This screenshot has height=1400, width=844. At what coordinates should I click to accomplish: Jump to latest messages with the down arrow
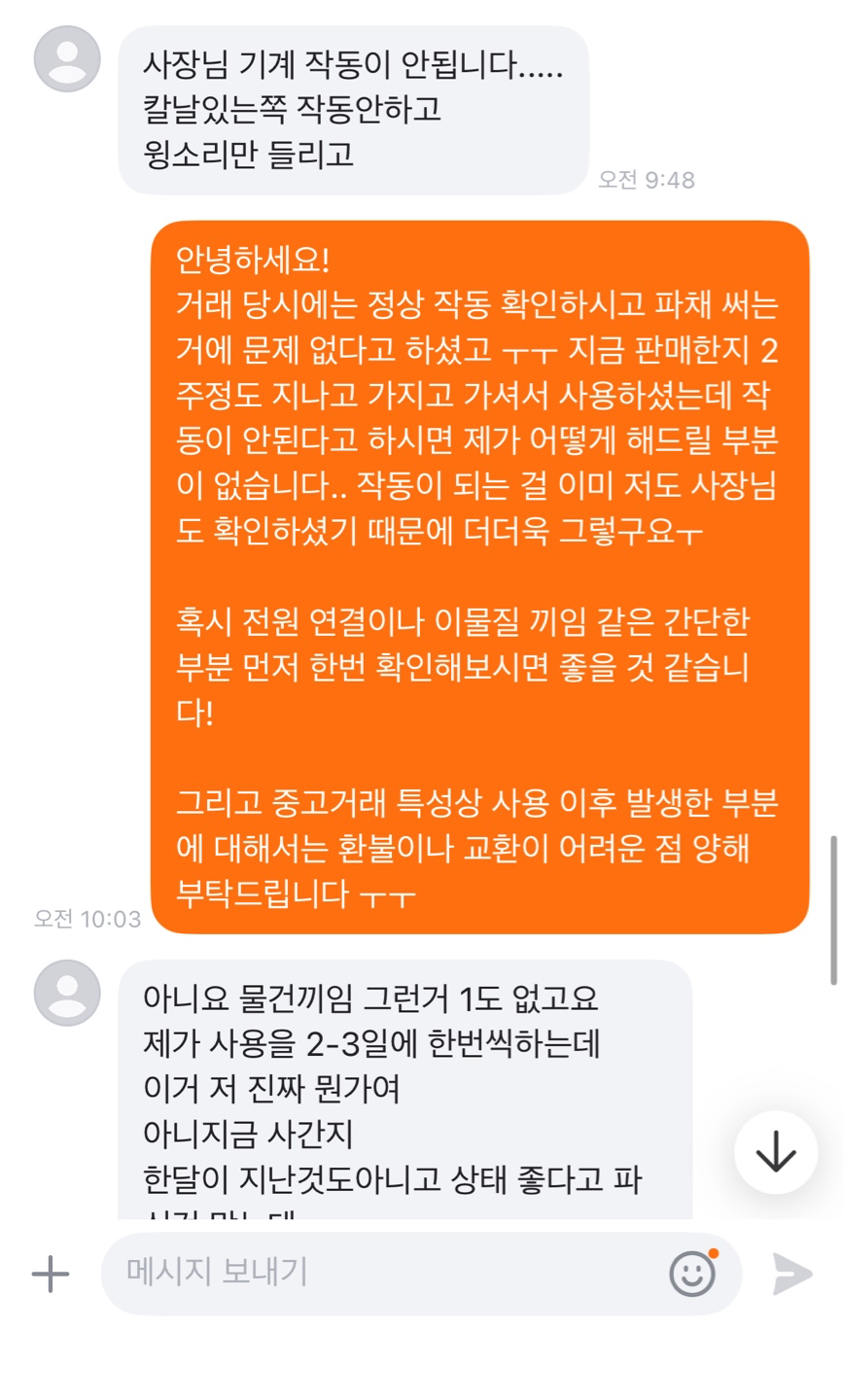point(775,1152)
